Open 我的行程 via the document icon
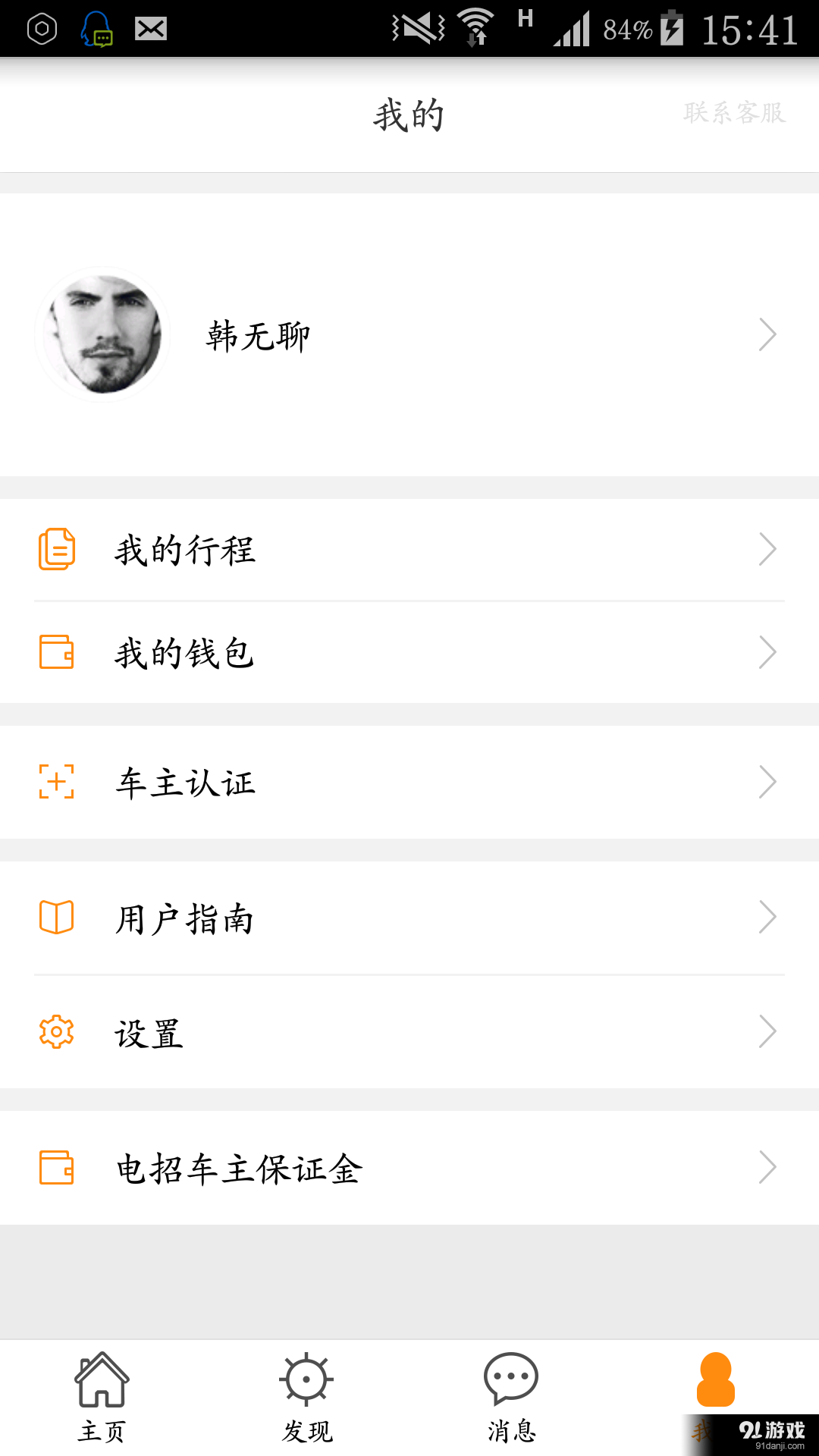Screen dimensions: 819x1456 point(57,550)
